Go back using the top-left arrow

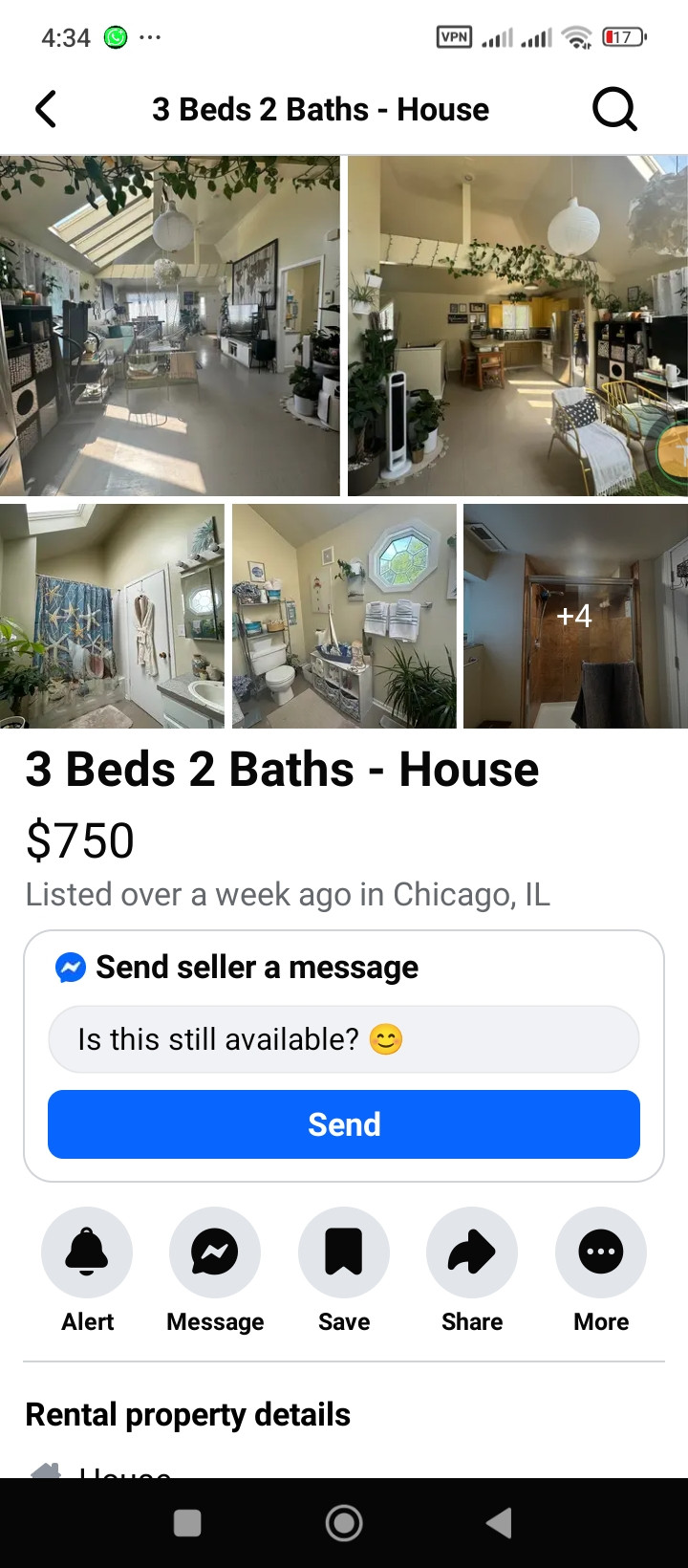point(46,109)
